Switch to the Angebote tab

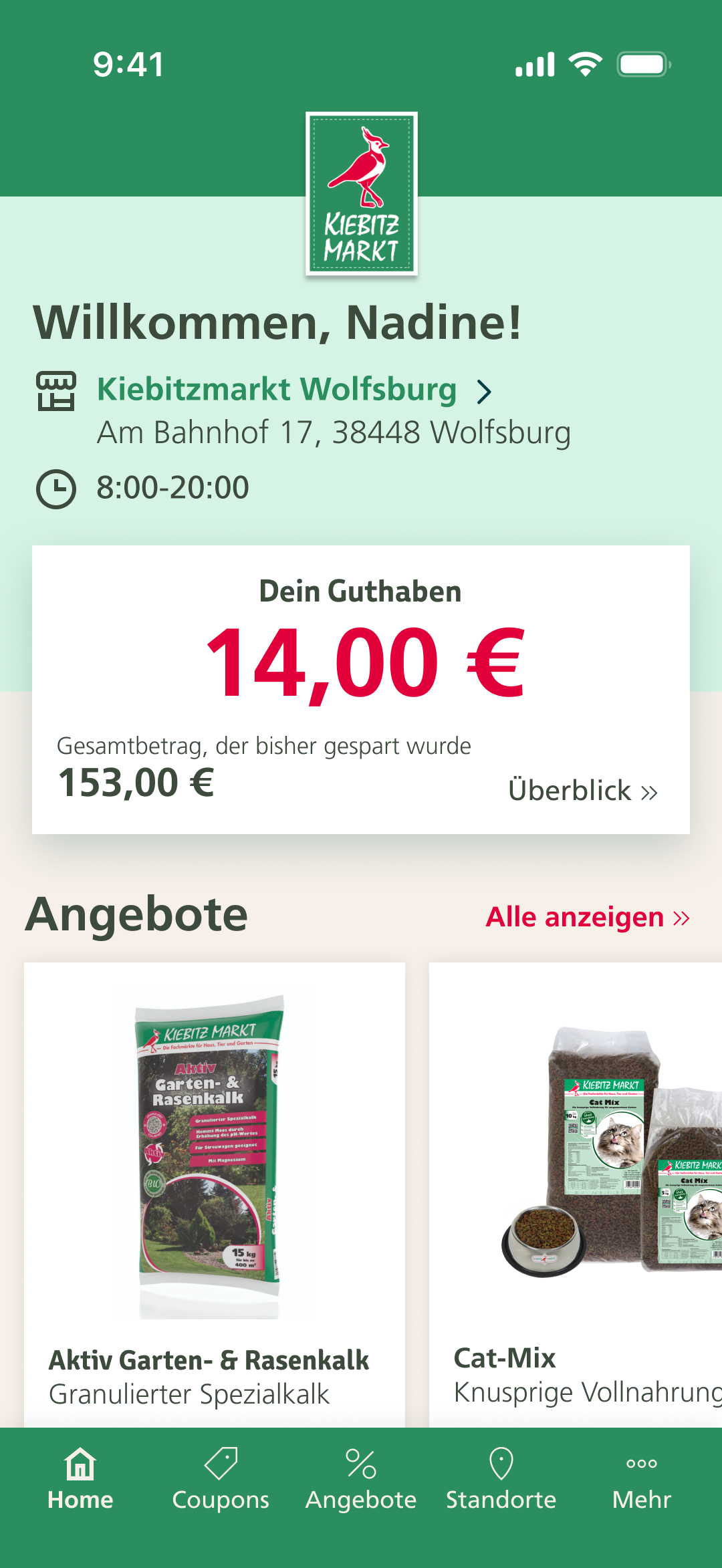click(x=361, y=1479)
